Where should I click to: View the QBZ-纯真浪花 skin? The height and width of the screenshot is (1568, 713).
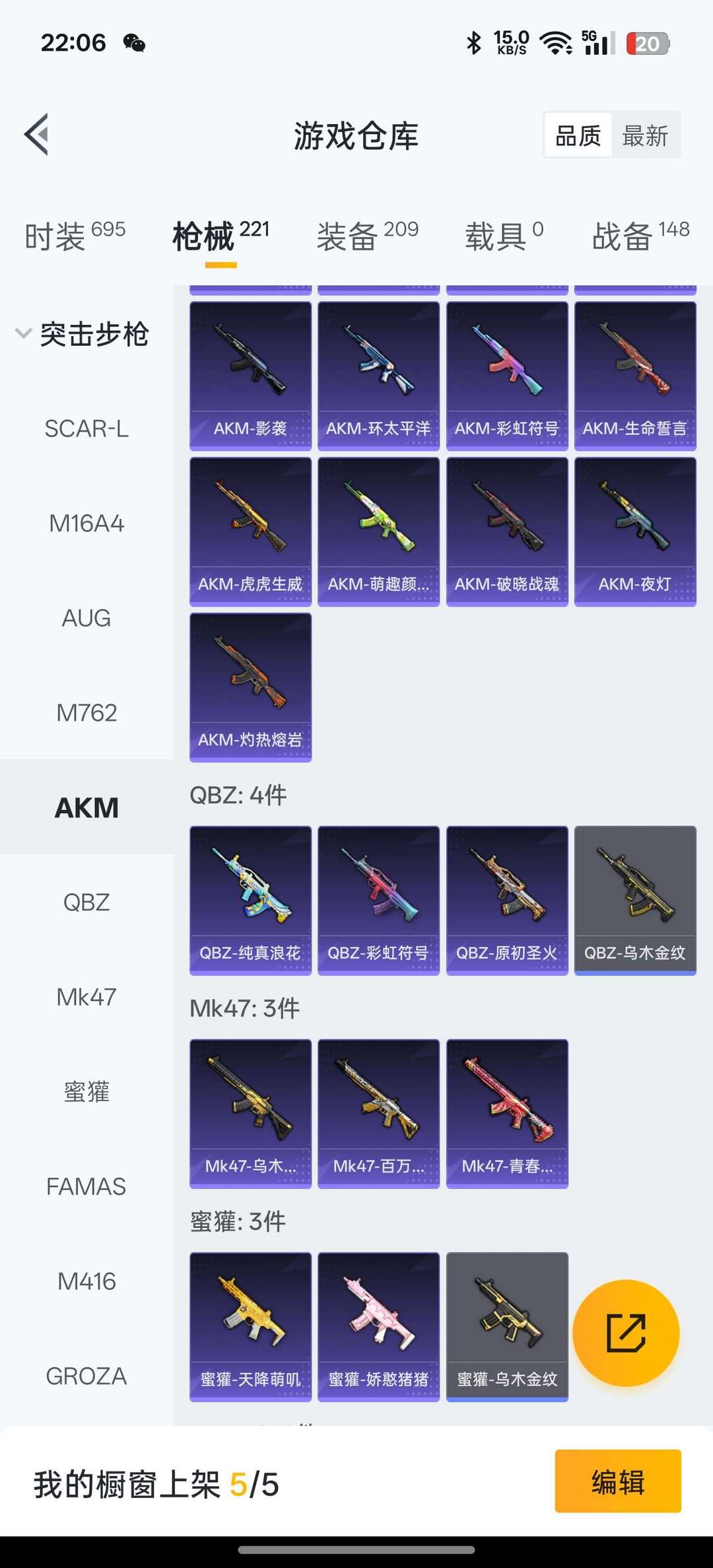pos(250,900)
